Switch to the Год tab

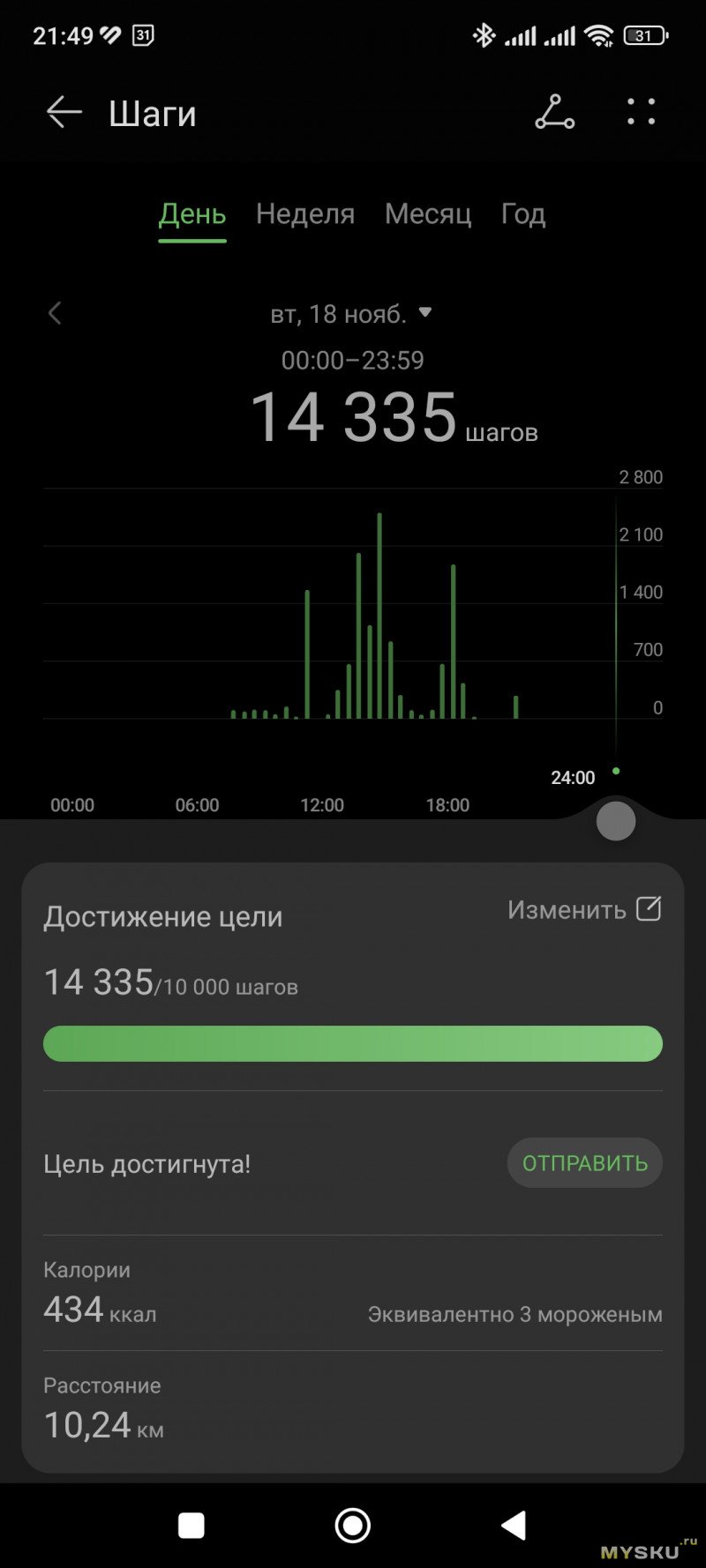click(523, 214)
